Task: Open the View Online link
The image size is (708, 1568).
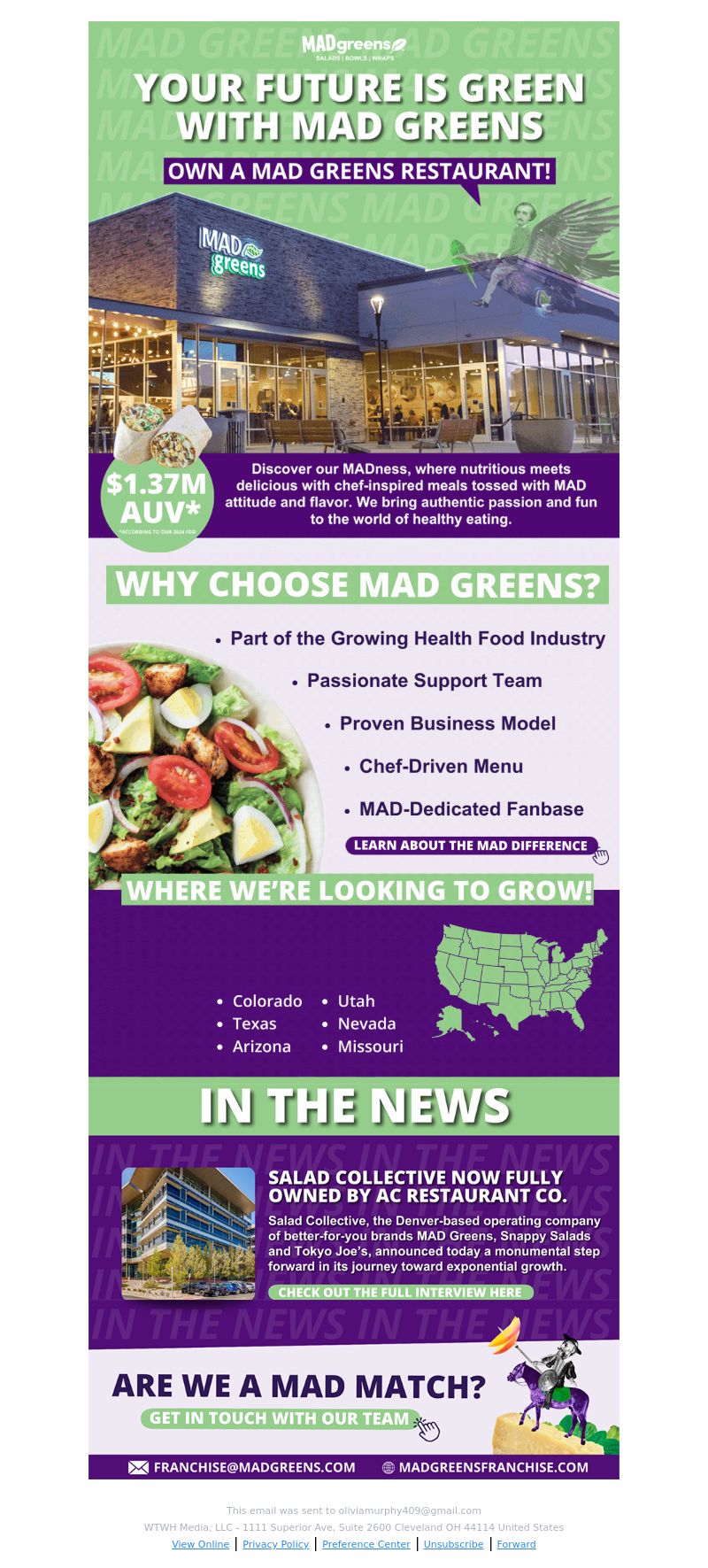Action: [200, 1544]
